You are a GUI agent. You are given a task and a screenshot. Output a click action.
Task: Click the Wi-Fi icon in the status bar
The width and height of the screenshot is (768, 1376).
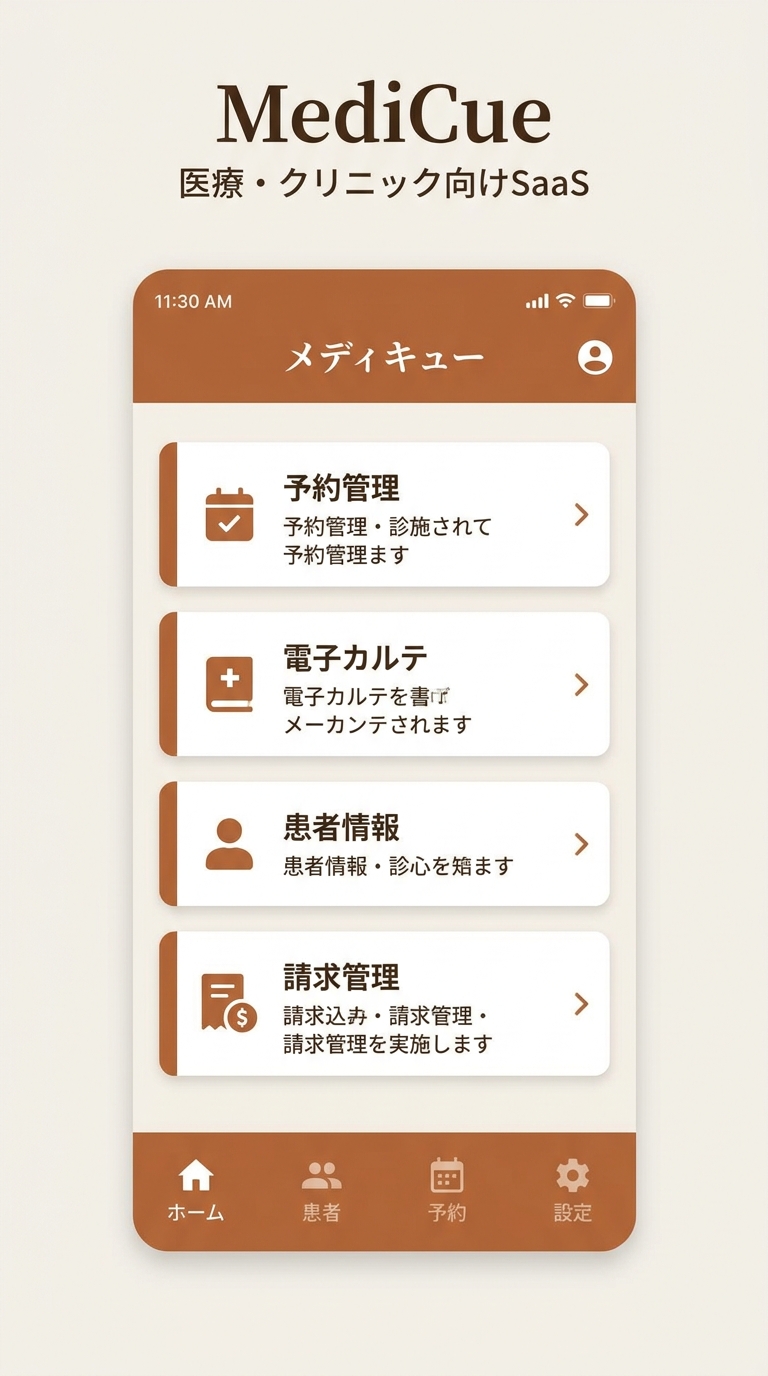pyautogui.click(x=567, y=300)
